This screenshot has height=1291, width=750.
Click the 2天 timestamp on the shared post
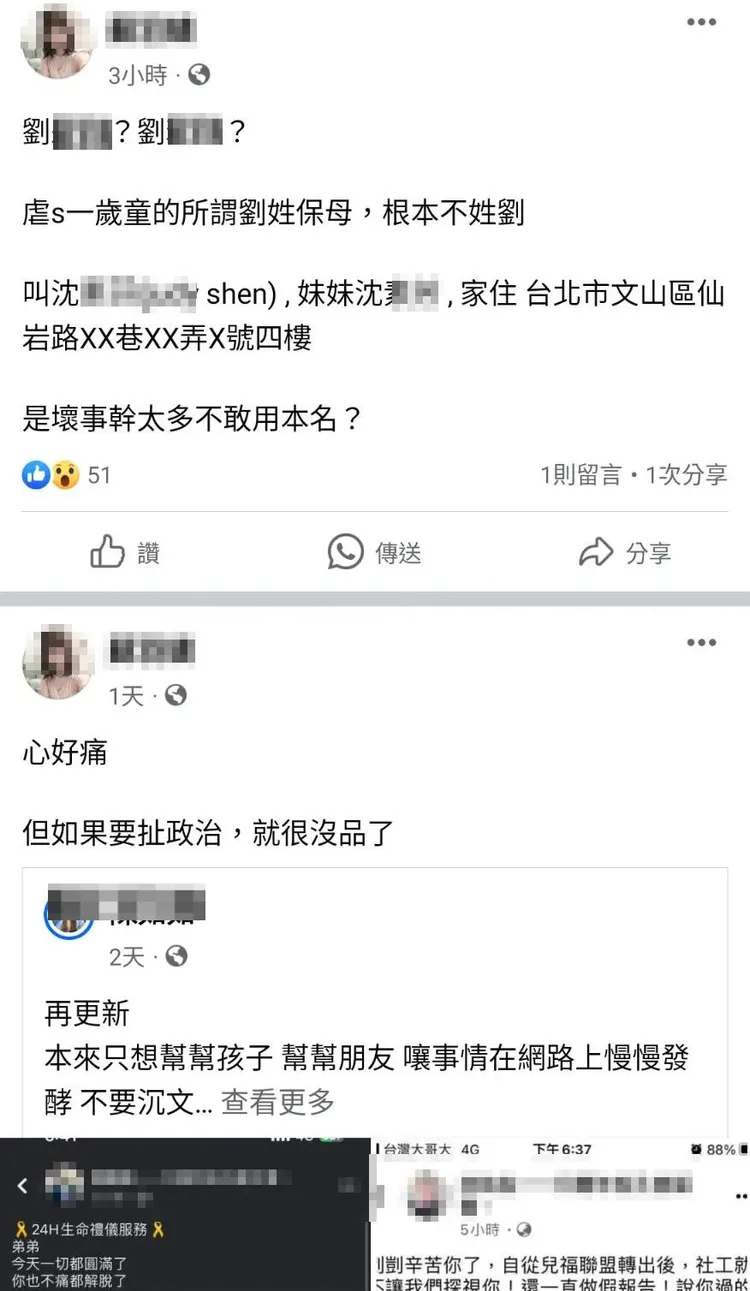127,956
